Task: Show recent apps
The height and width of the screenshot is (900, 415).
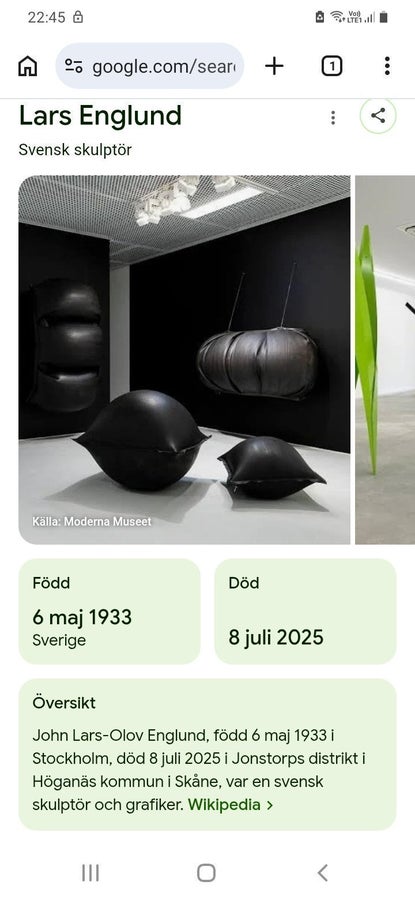Action: coord(90,873)
